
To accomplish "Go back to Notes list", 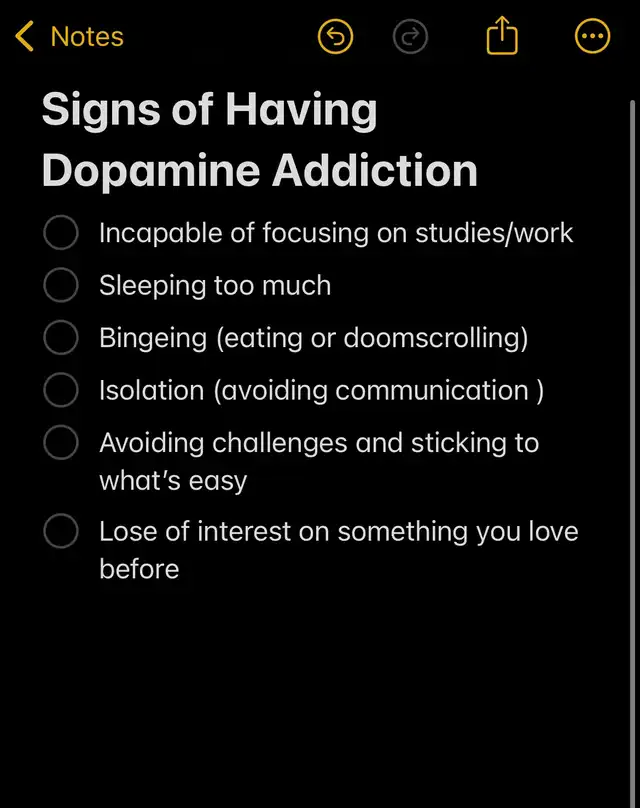I will tap(68, 37).
